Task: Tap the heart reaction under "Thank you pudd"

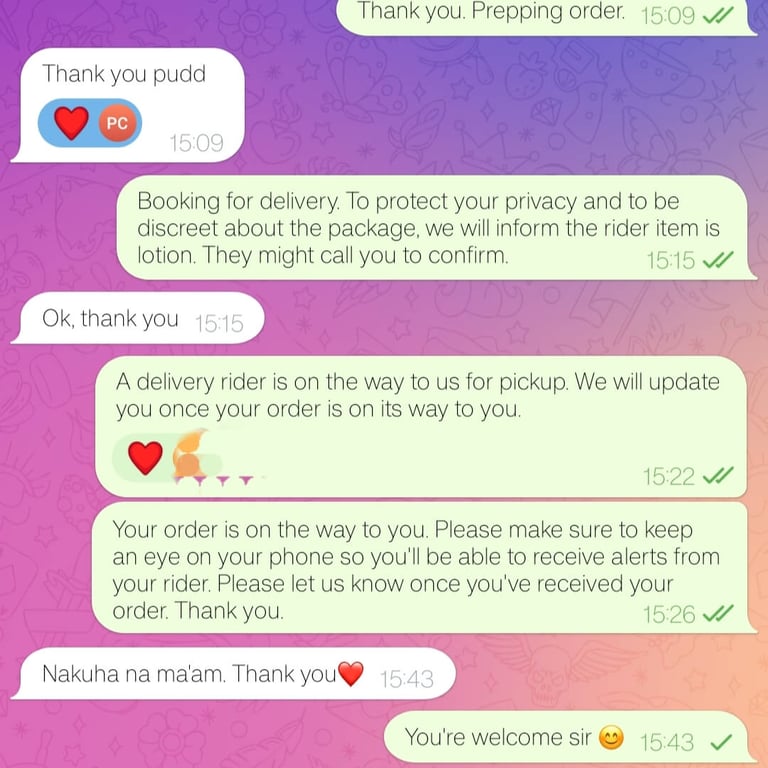Action: click(x=72, y=124)
